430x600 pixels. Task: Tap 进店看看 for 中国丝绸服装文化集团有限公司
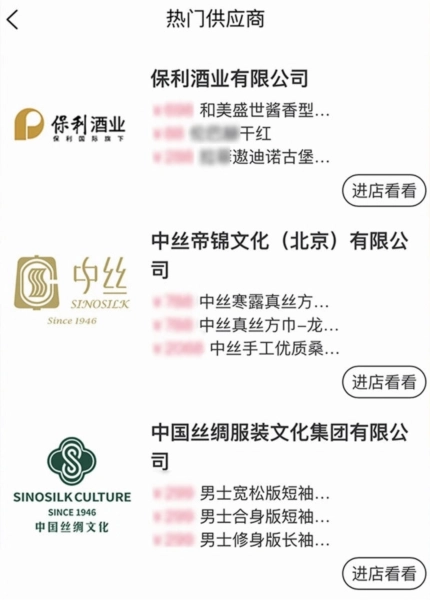(384, 573)
